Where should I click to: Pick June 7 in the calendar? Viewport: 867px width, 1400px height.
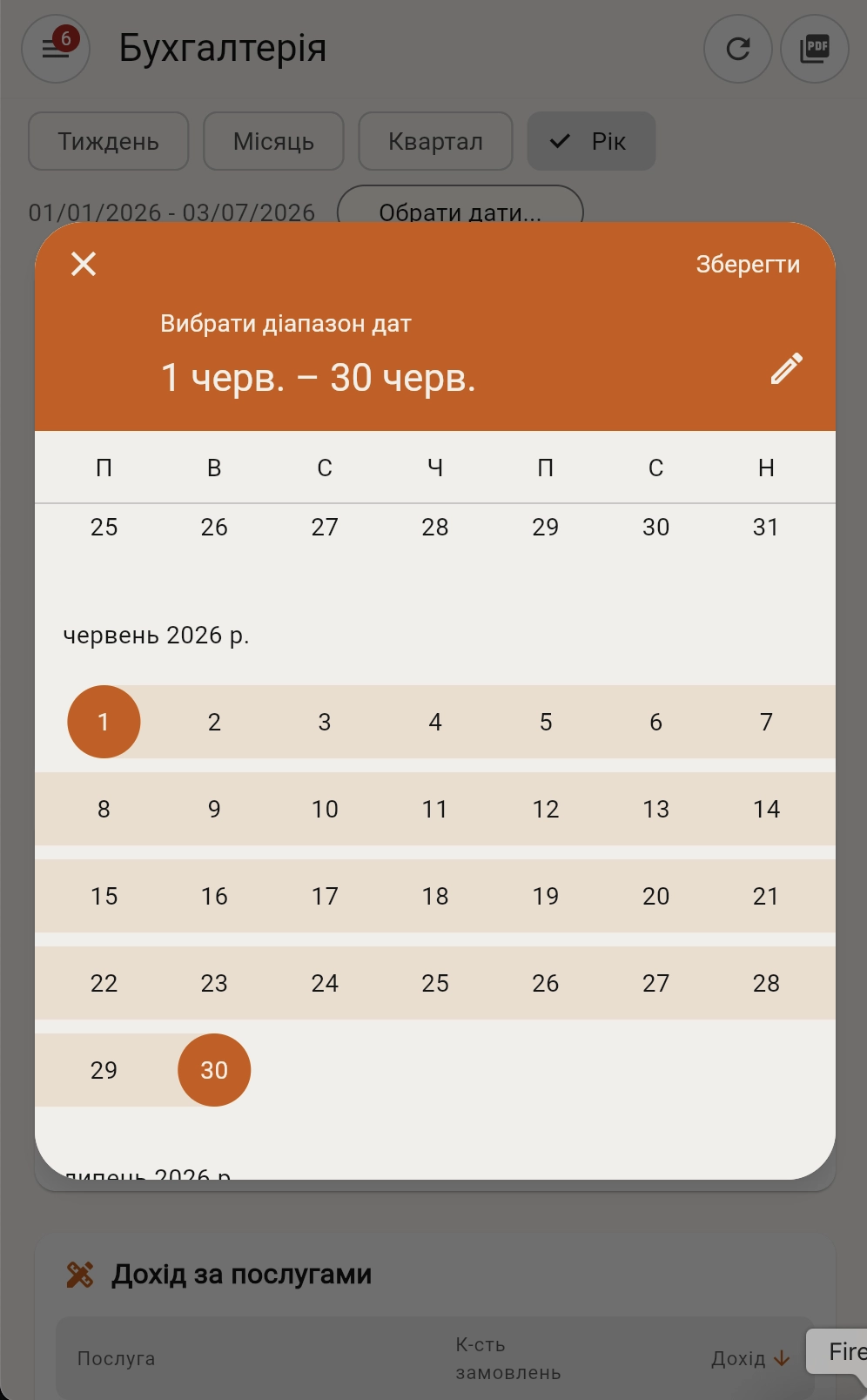tap(766, 722)
